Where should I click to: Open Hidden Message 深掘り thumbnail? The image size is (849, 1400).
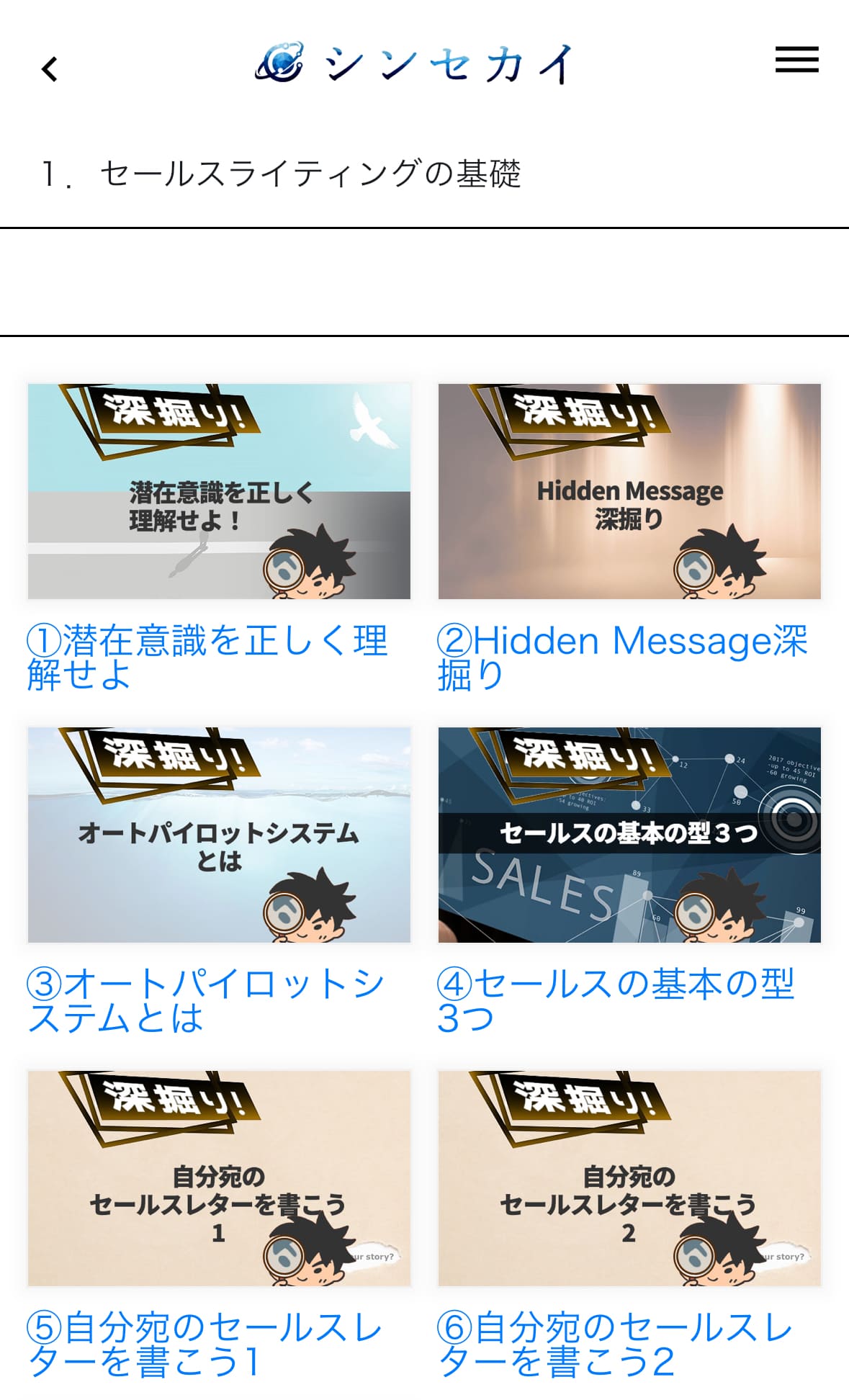coord(629,491)
